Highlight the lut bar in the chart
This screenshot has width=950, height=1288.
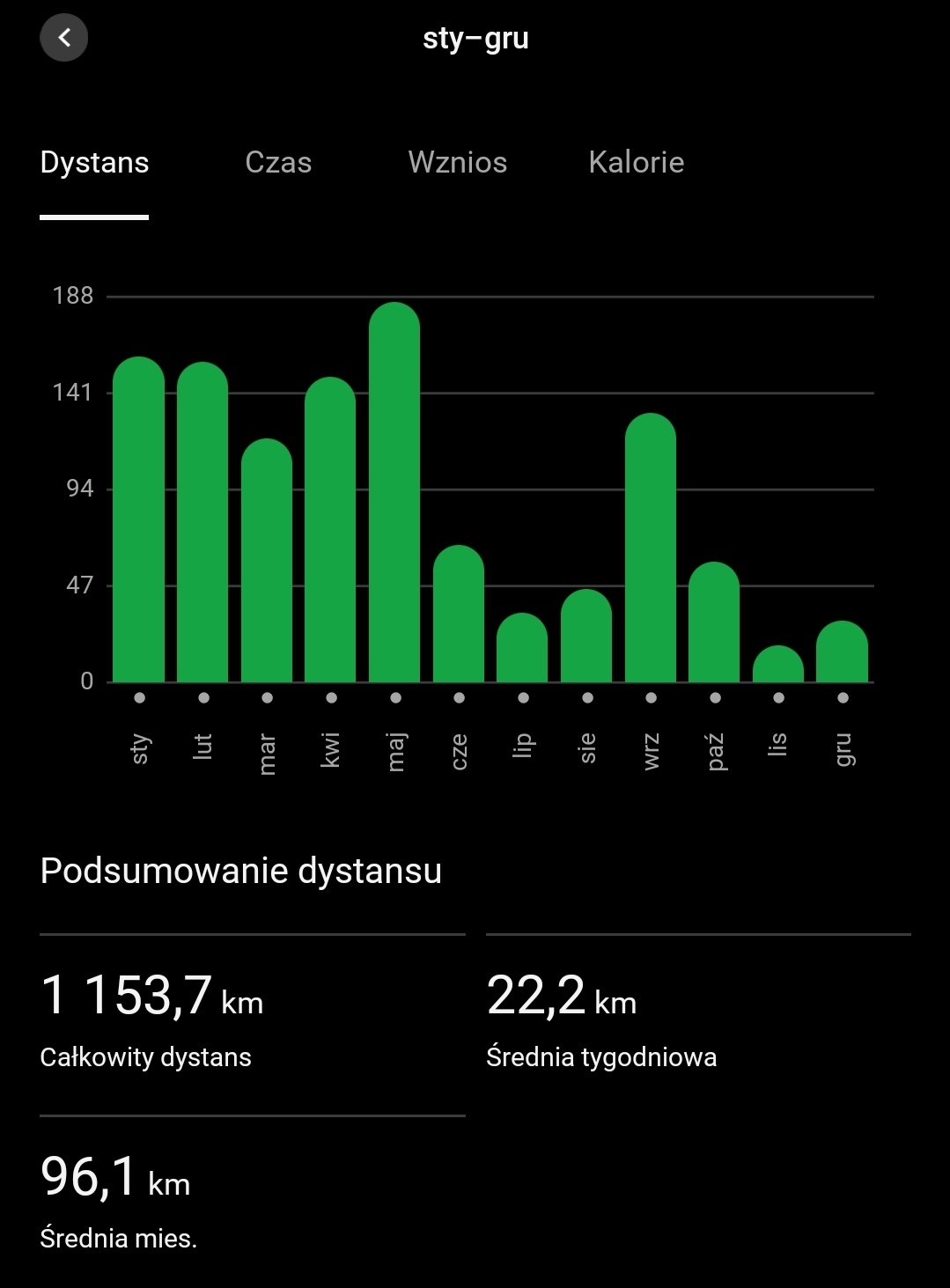click(x=203, y=522)
